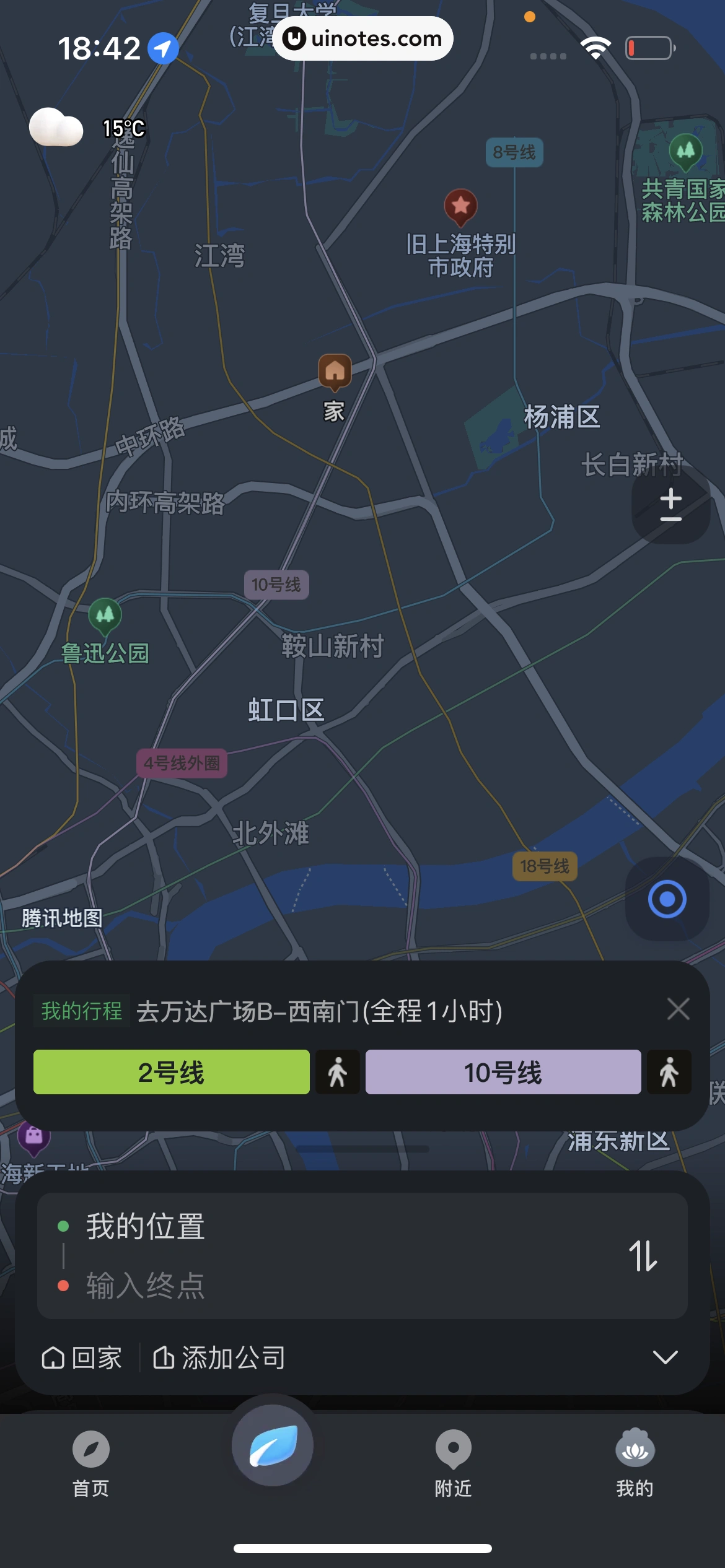Navigate home with 回家 shortcut
The height and width of the screenshot is (1568, 725).
click(82, 1358)
